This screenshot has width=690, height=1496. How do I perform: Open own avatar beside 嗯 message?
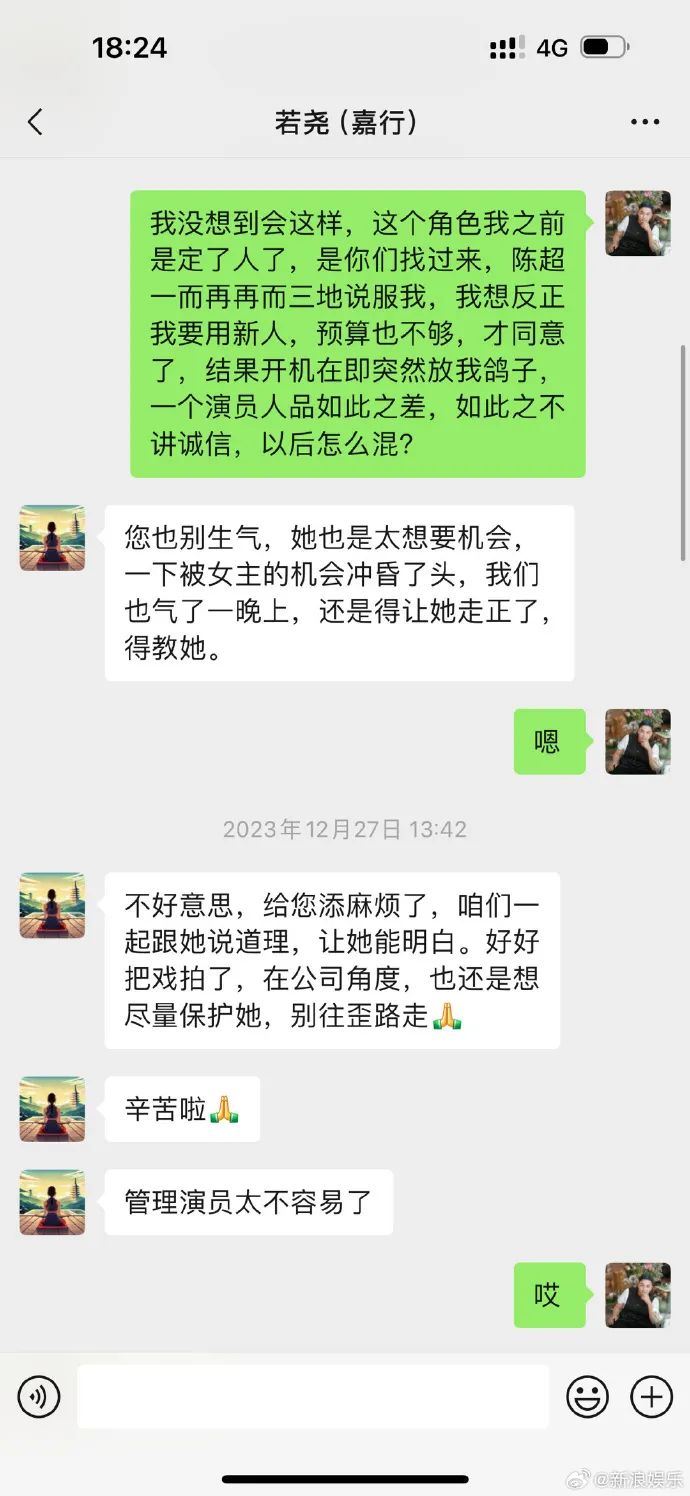637,742
